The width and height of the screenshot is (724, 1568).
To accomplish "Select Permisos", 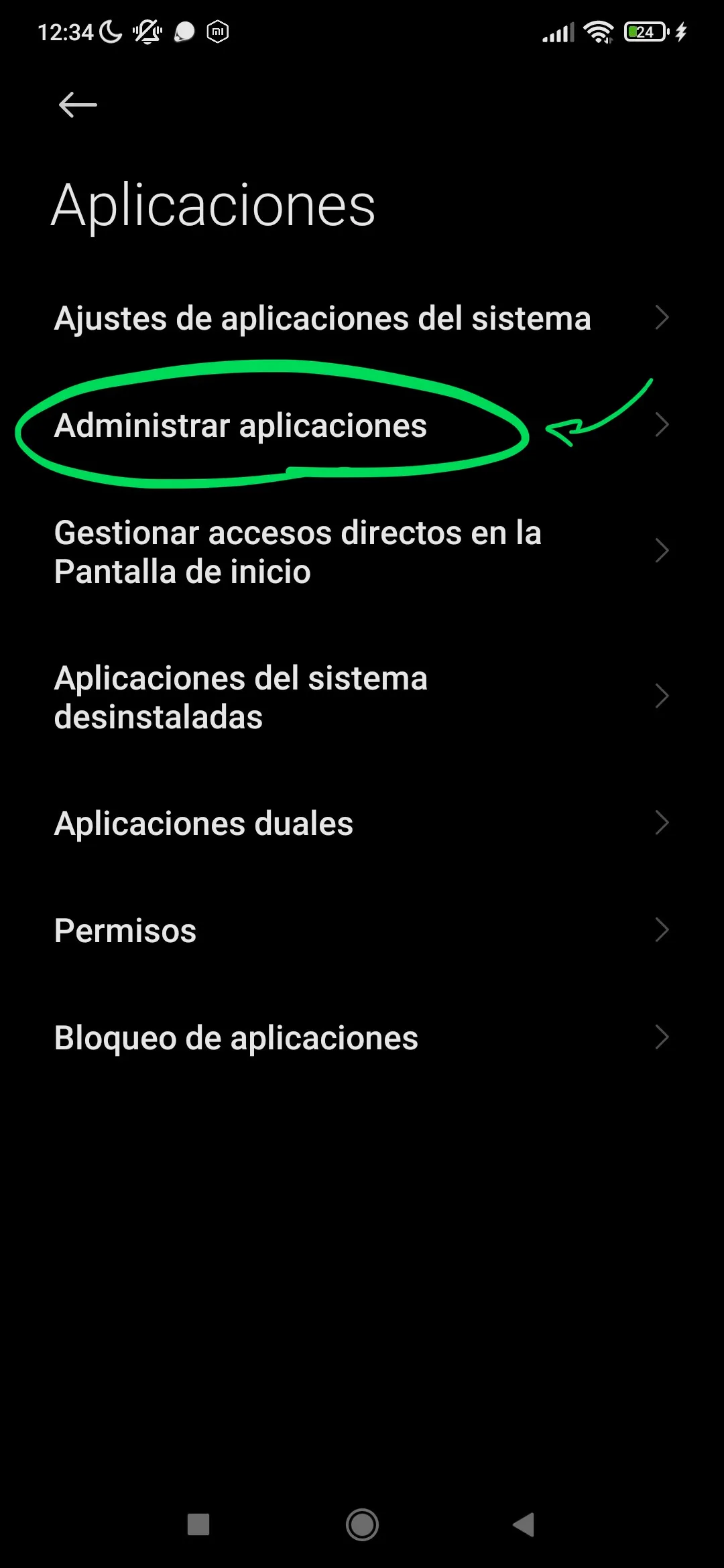I will click(x=125, y=929).
